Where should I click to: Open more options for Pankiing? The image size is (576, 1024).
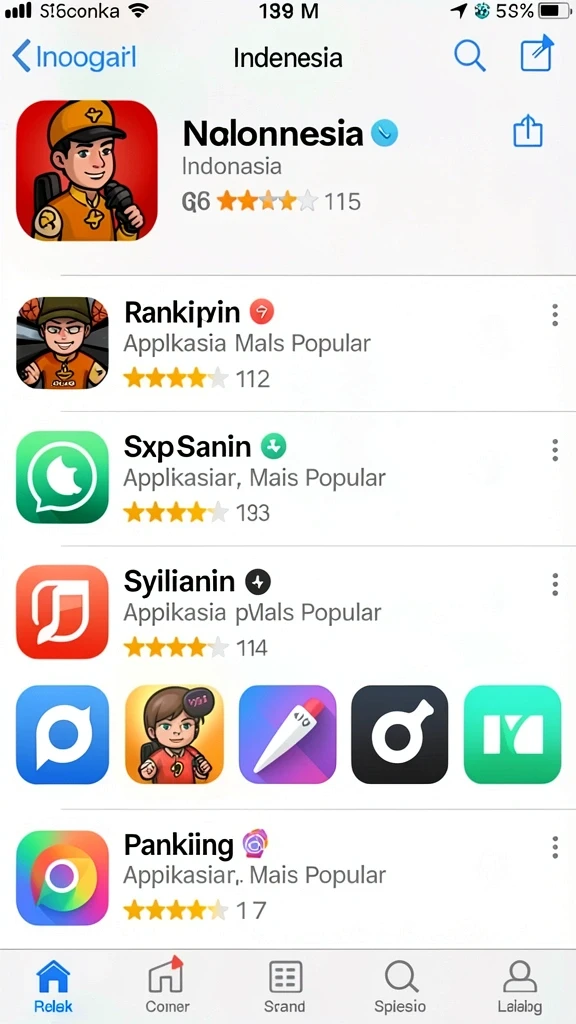(554, 847)
